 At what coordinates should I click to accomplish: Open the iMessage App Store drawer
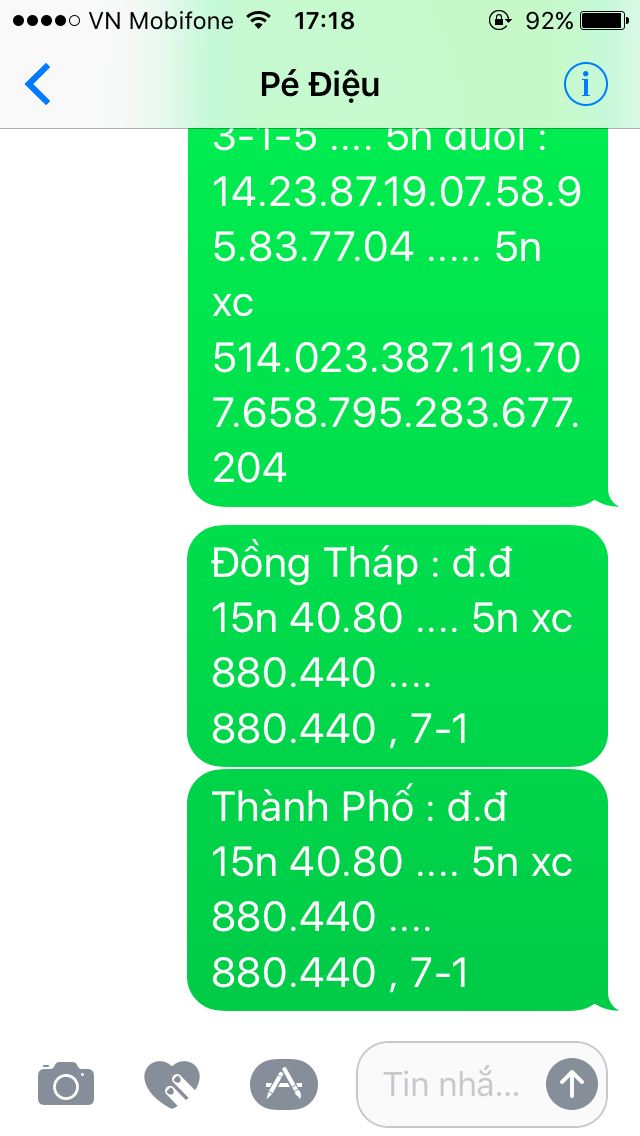283,1082
